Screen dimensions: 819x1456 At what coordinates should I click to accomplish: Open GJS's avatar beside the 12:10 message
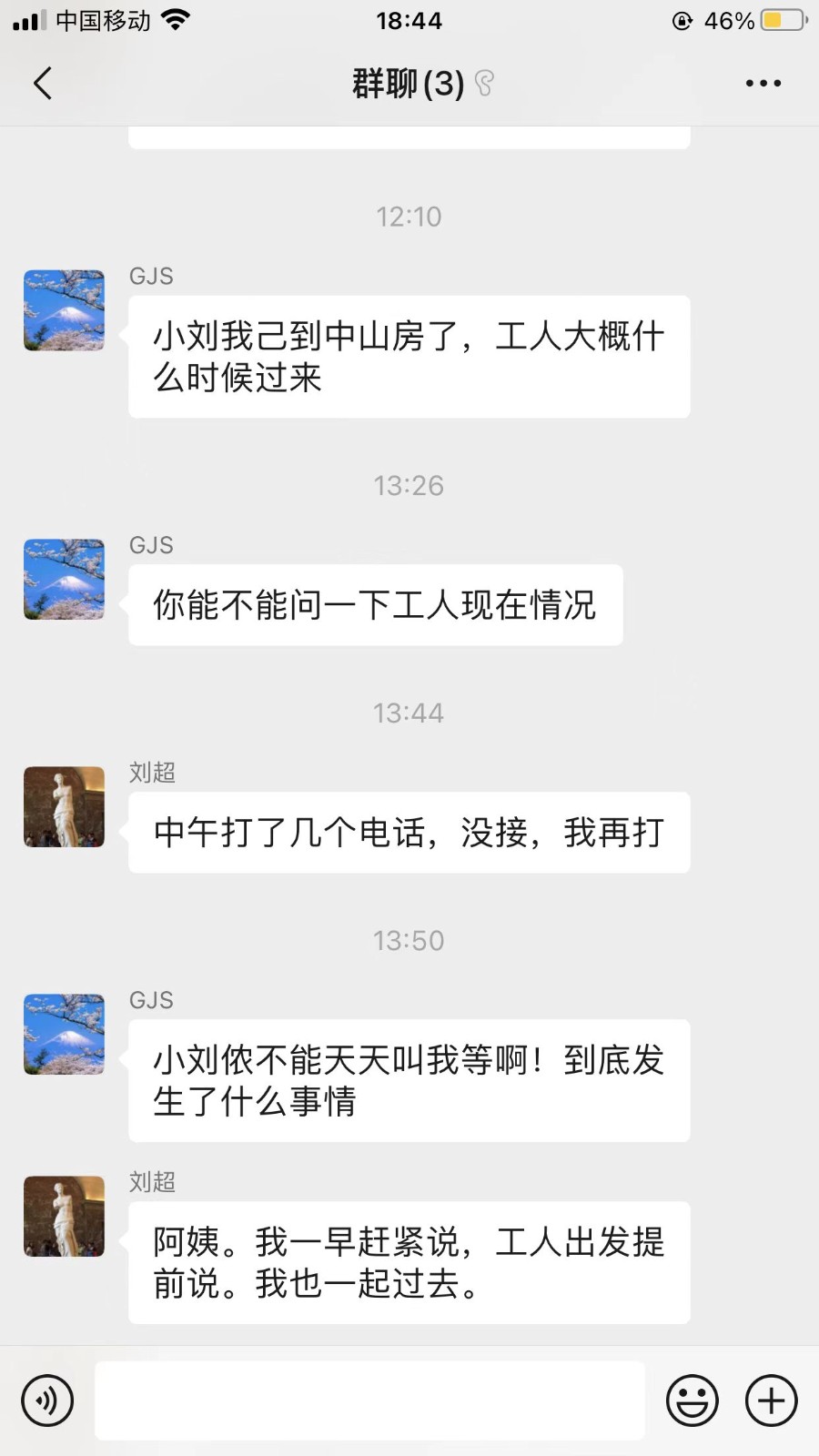[x=64, y=310]
